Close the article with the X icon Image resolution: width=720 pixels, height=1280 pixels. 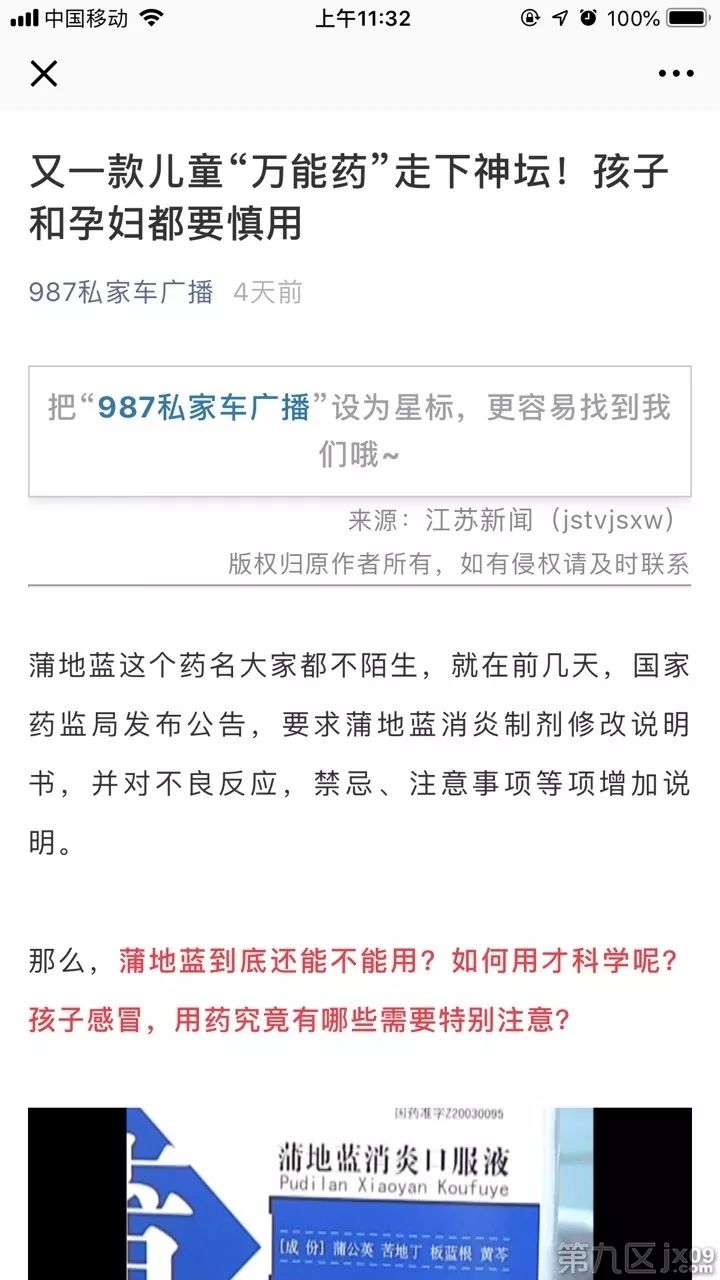(x=42, y=73)
